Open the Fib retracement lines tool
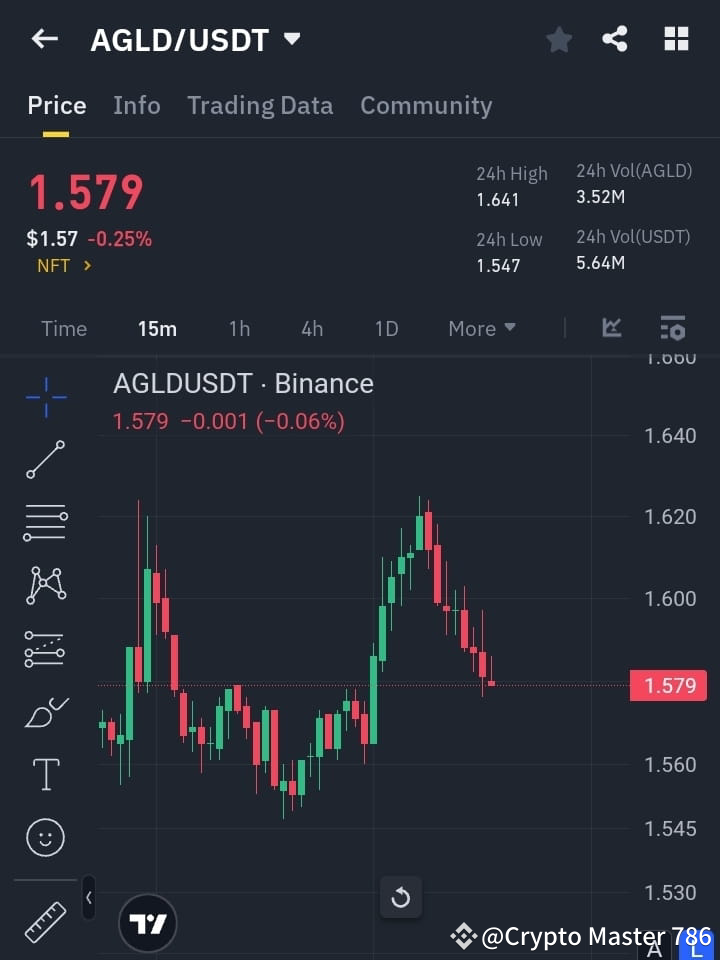This screenshot has width=720, height=960. (x=45, y=523)
